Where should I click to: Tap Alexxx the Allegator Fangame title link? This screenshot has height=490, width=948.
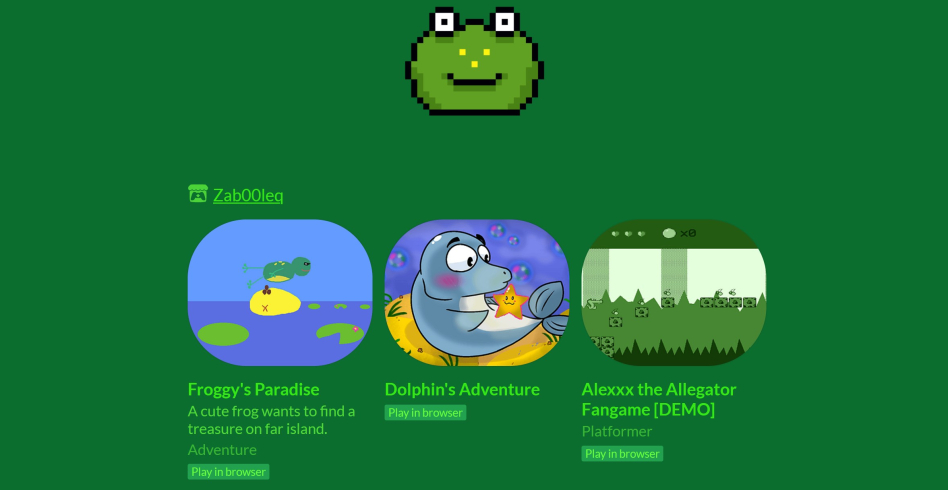coord(658,399)
